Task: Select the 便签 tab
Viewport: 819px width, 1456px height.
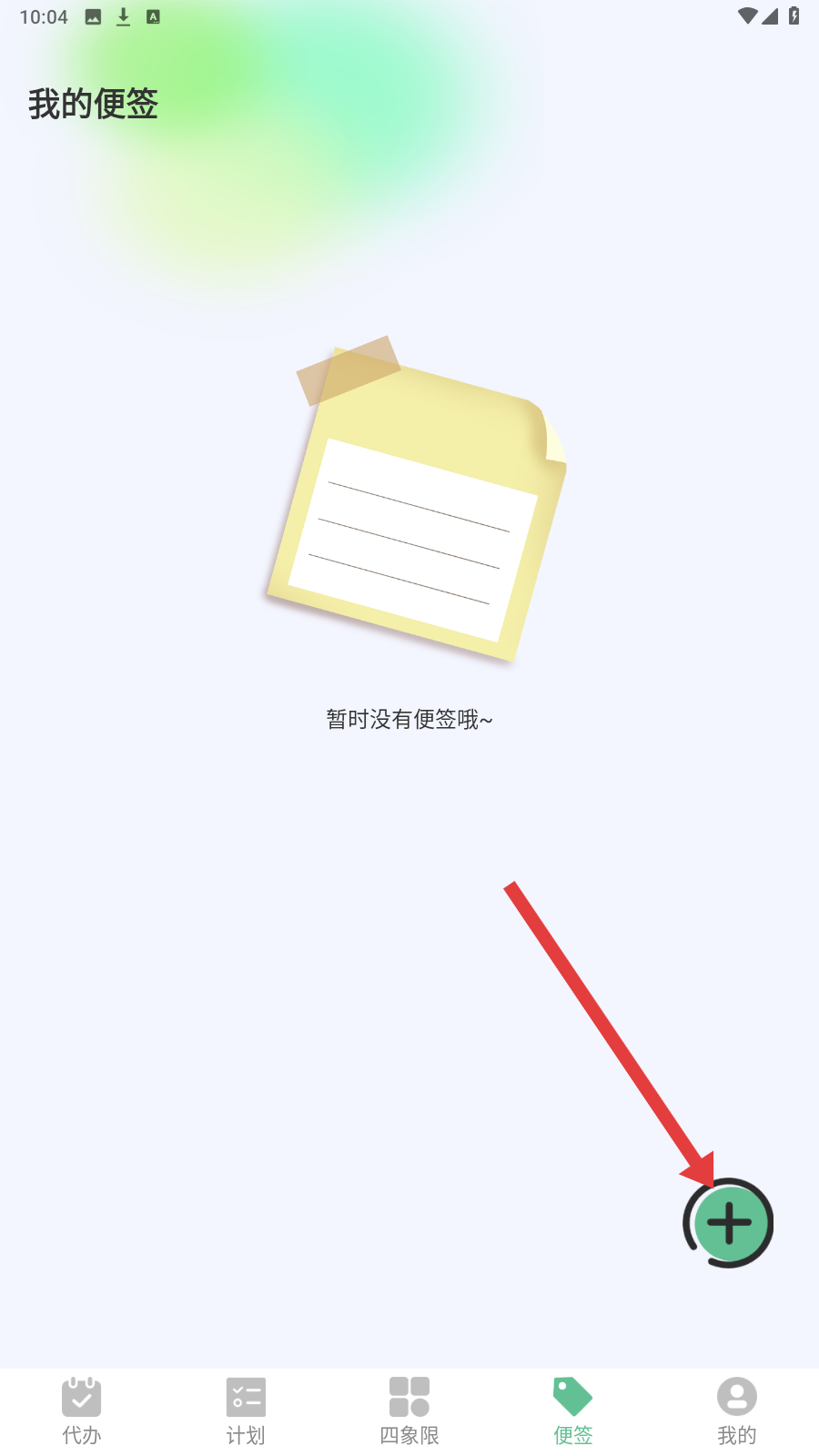Action: (x=573, y=1411)
